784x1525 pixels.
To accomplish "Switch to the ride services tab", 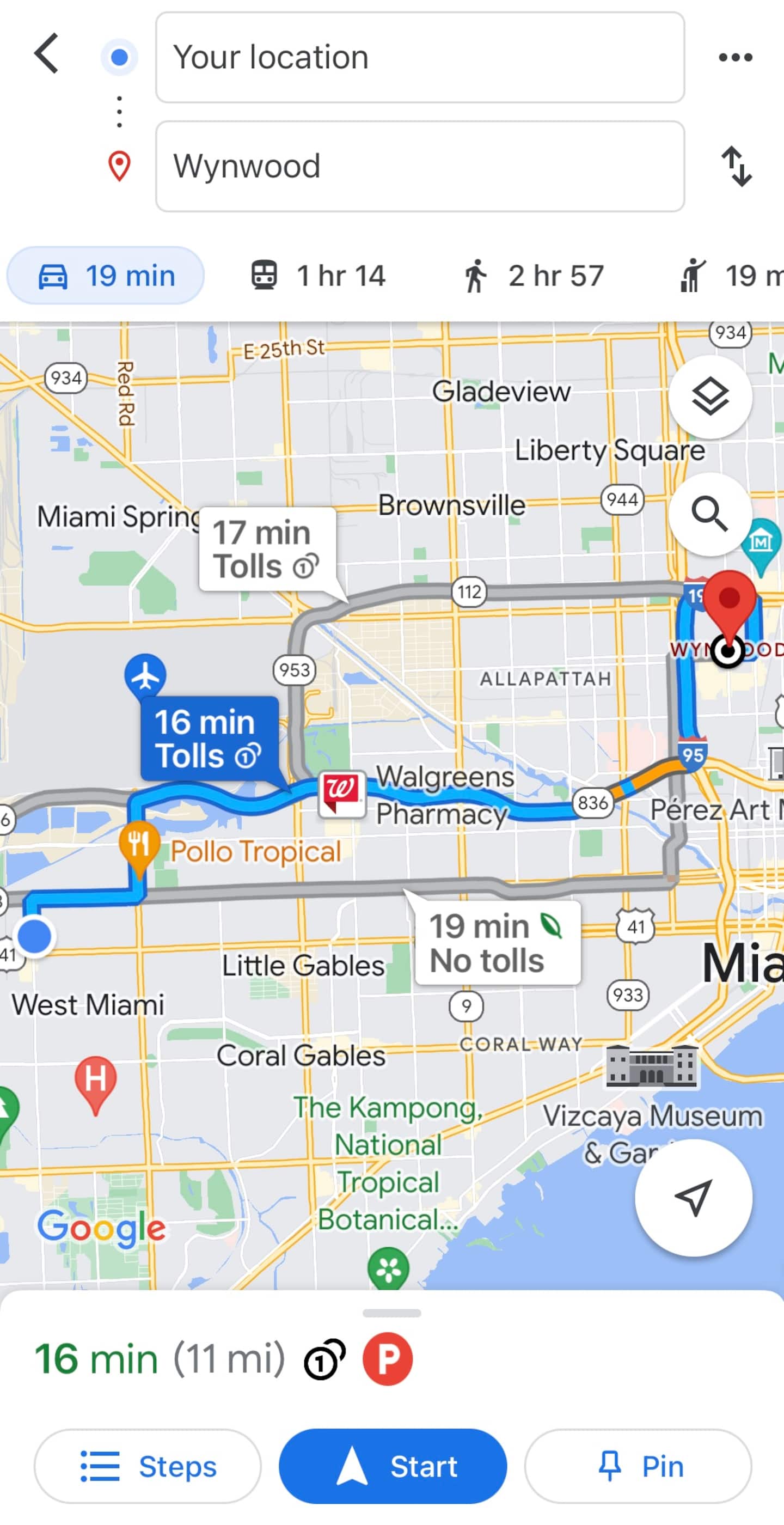I will [732, 276].
